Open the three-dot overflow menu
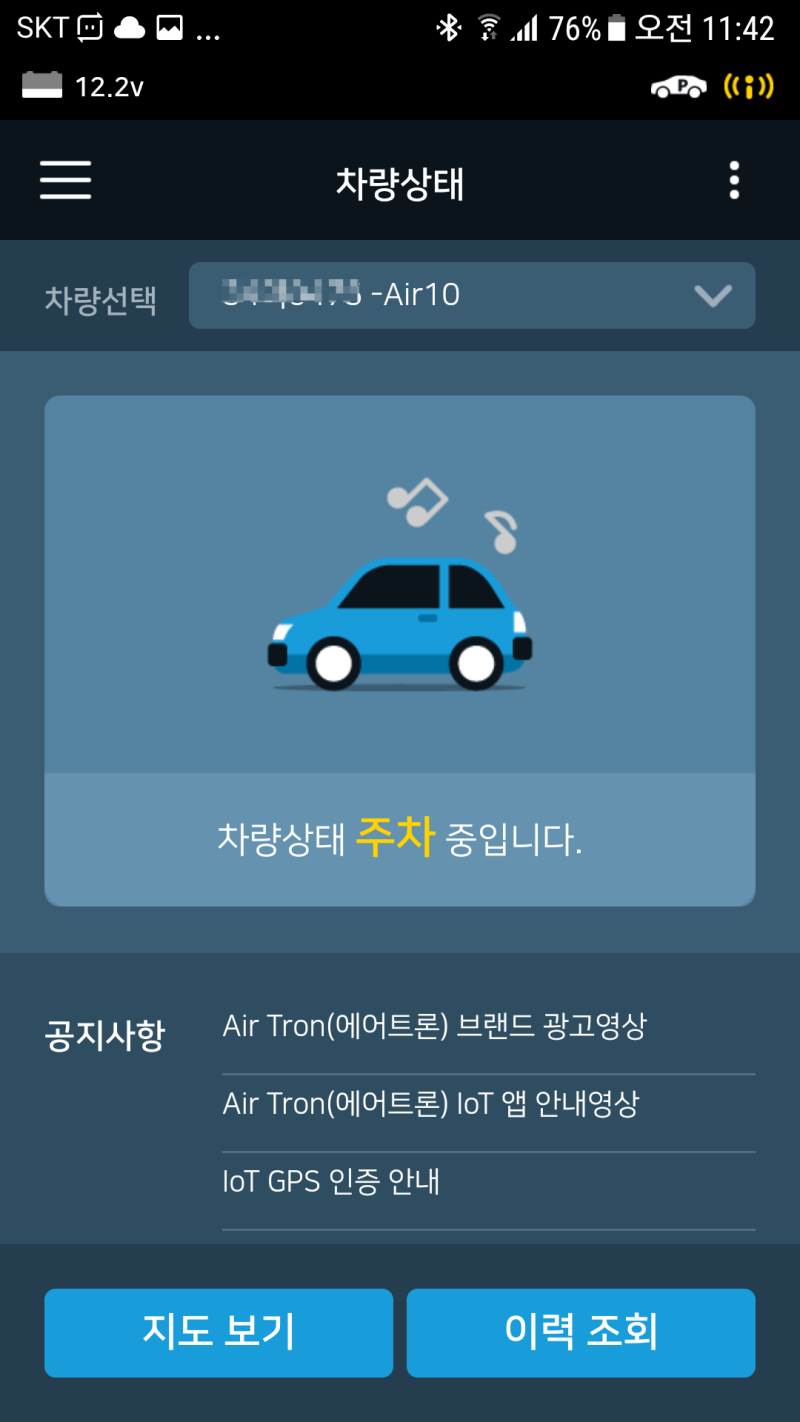 pyautogui.click(x=734, y=180)
